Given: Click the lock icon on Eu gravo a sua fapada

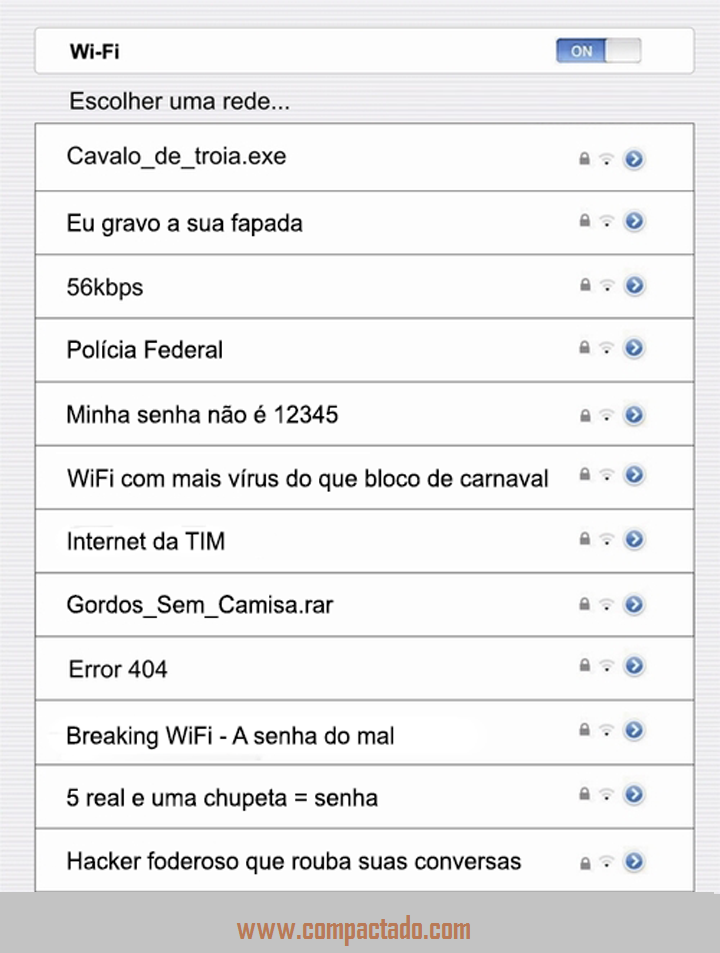Looking at the screenshot, I should pos(584,222).
